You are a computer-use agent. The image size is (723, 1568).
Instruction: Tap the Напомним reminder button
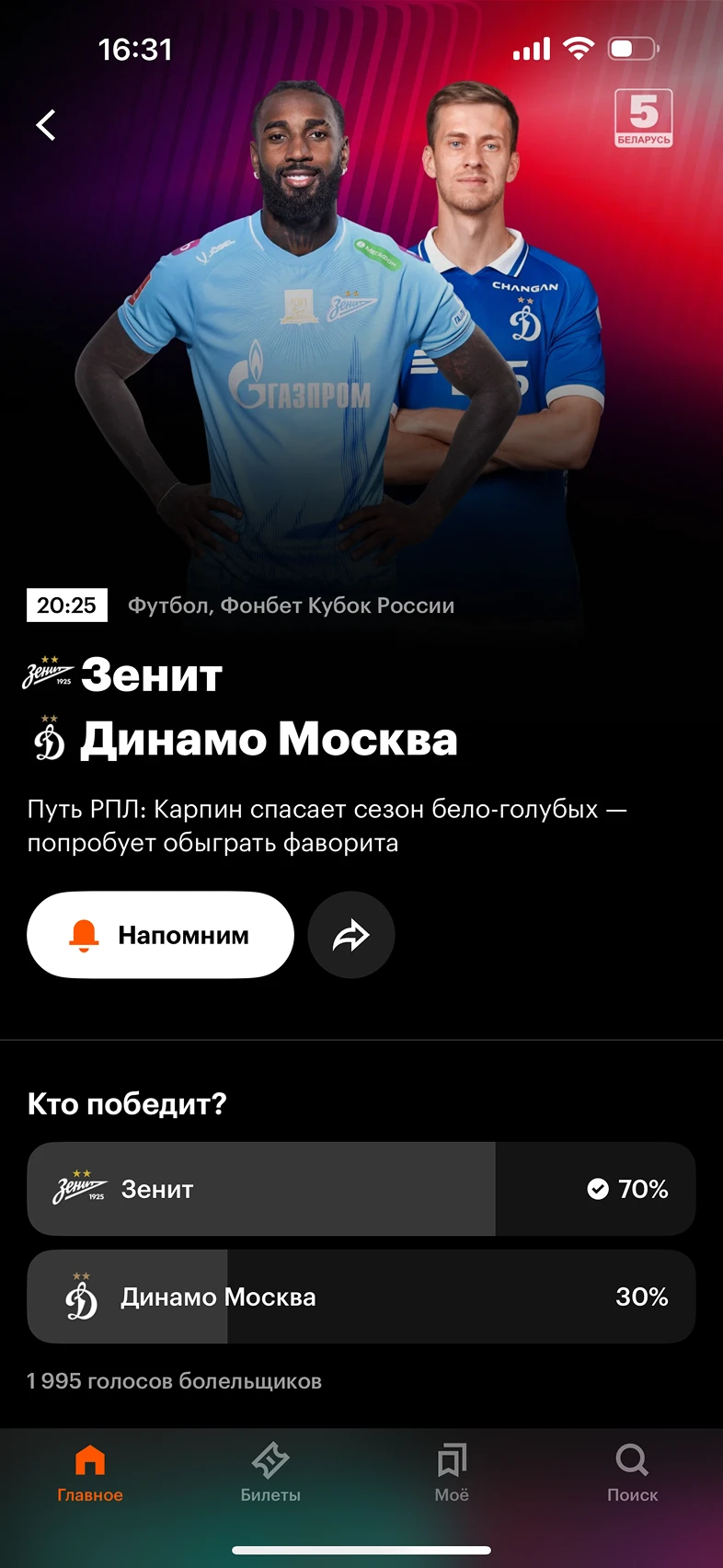[x=160, y=935]
